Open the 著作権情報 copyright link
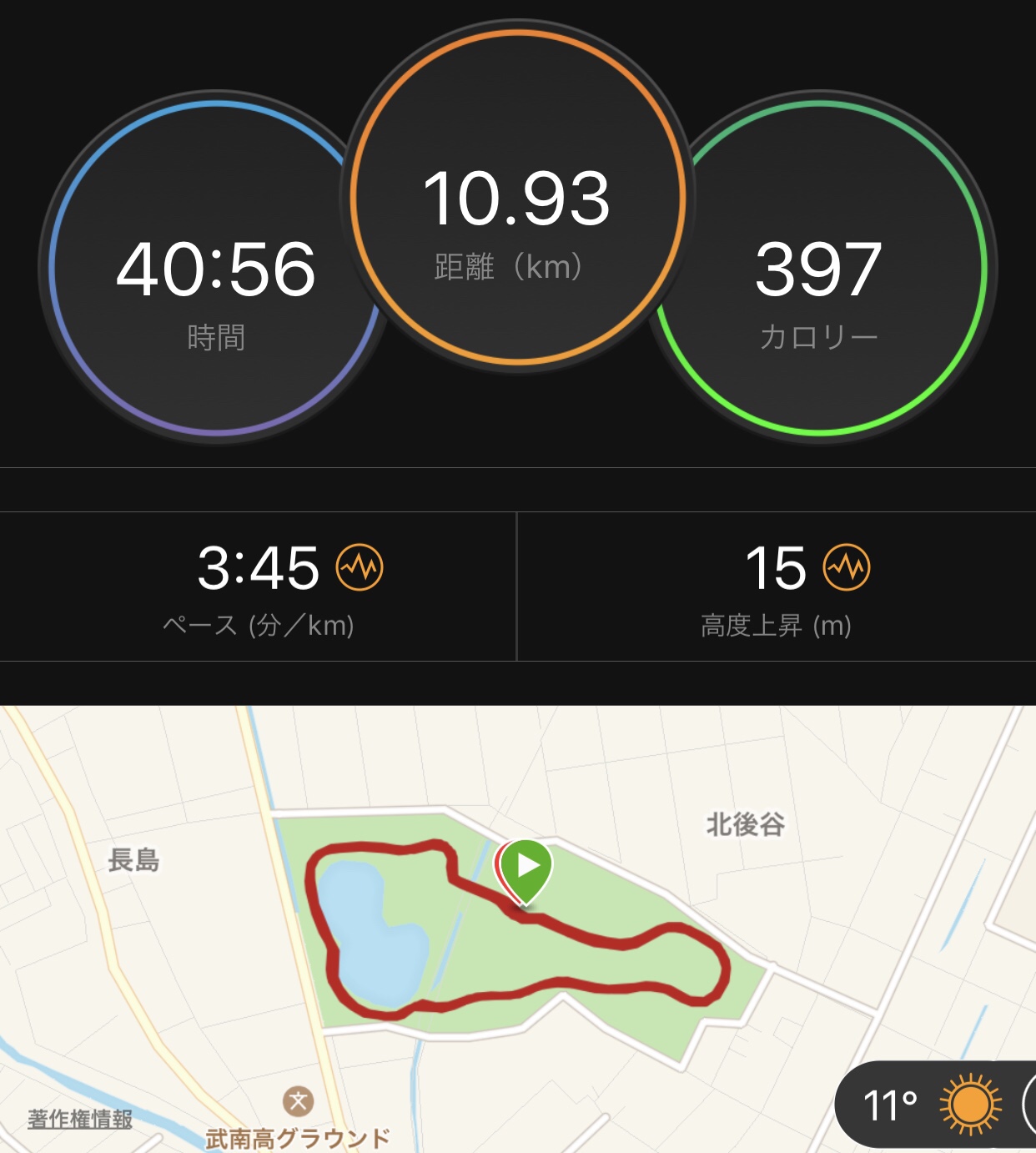 [80, 1119]
